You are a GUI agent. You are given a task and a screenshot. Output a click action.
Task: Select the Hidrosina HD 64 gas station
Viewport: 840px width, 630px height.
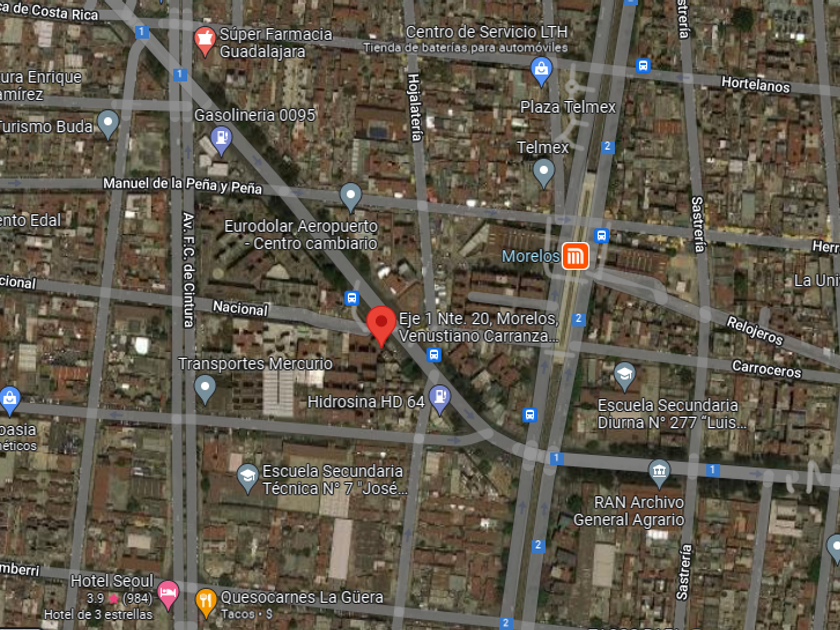440,400
